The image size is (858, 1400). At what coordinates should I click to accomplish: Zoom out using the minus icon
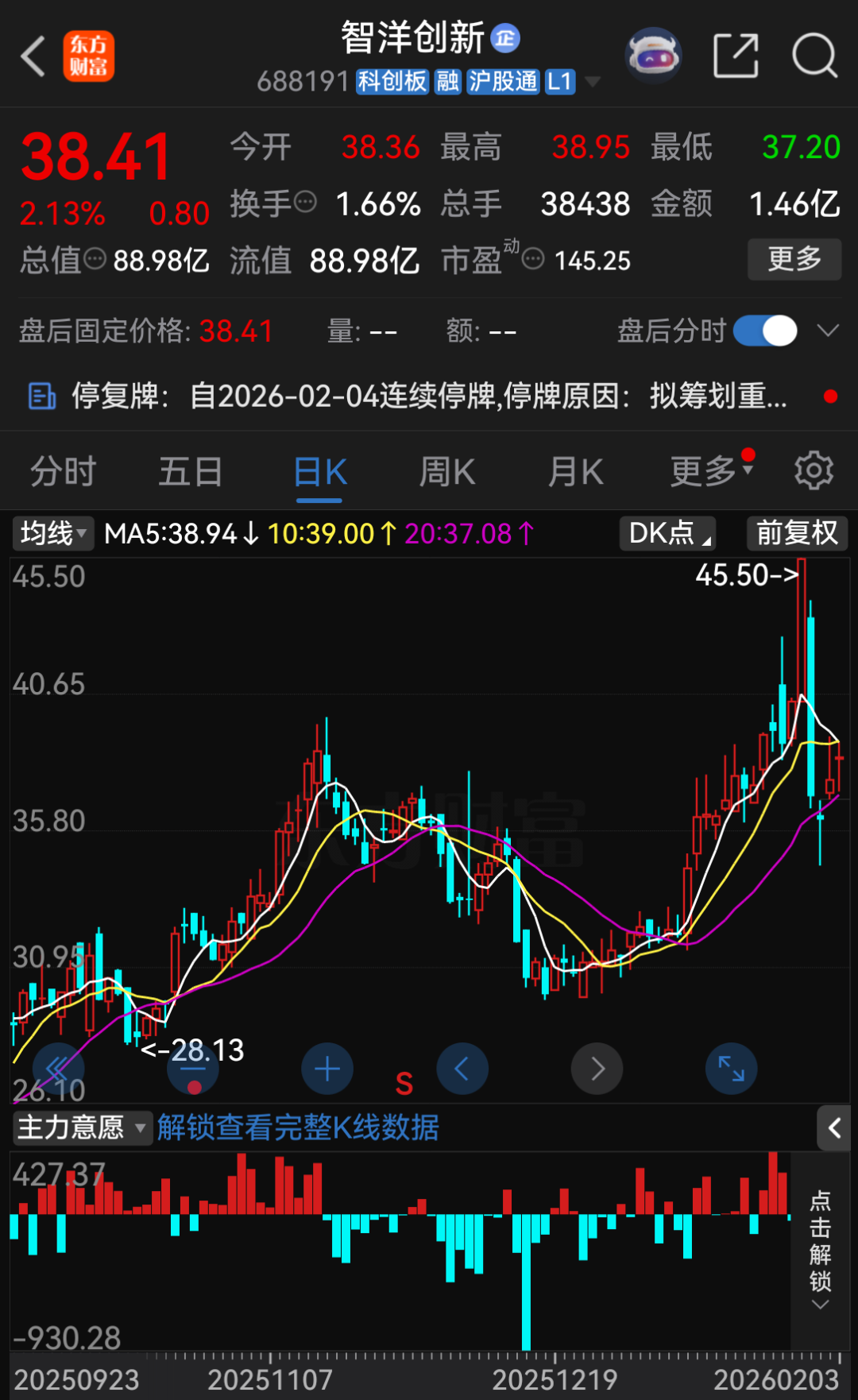[193, 1069]
